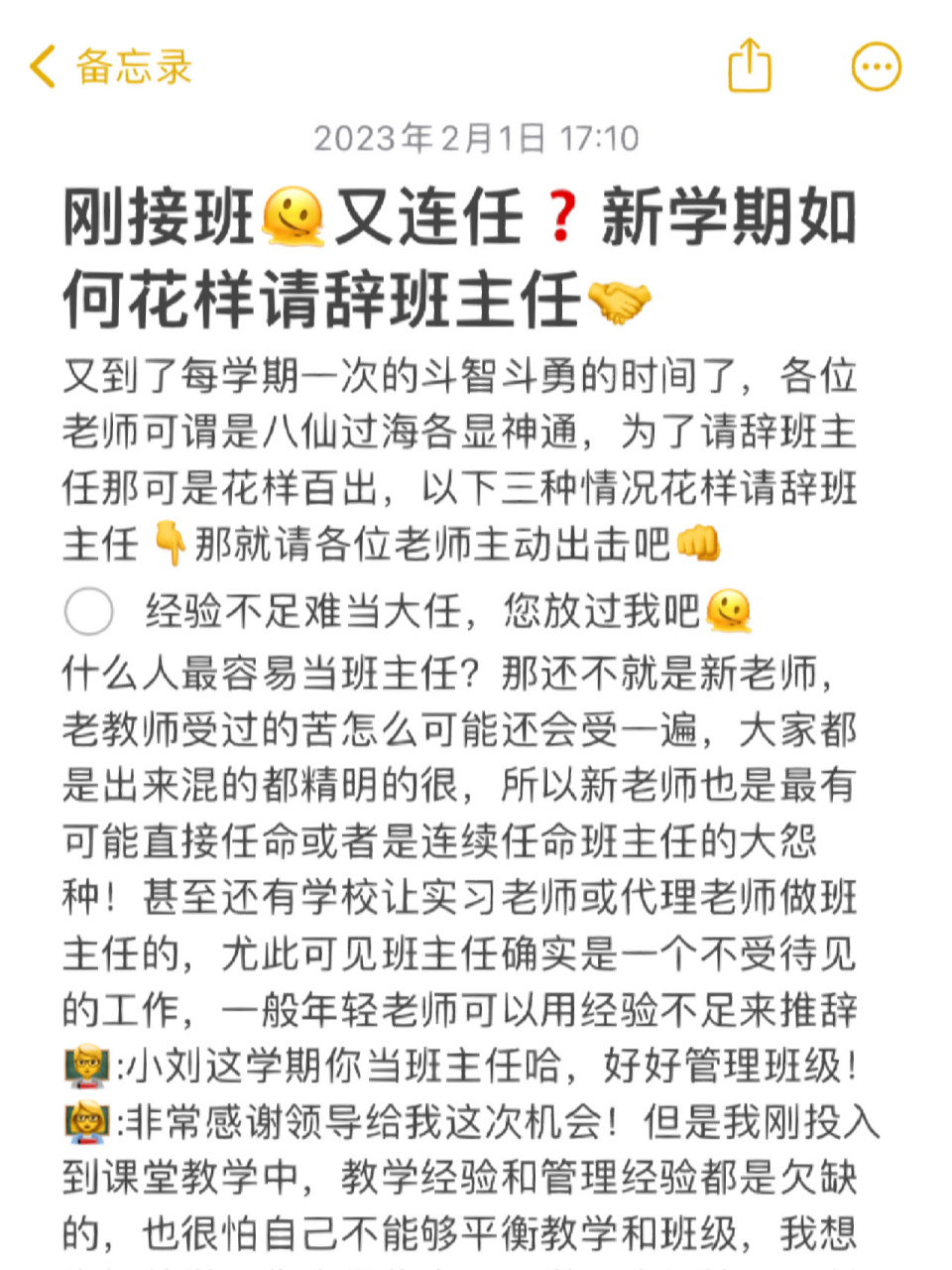Open the more options ellipsis icon
The width and height of the screenshot is (952, 1270).
click(x=874, y=65)
